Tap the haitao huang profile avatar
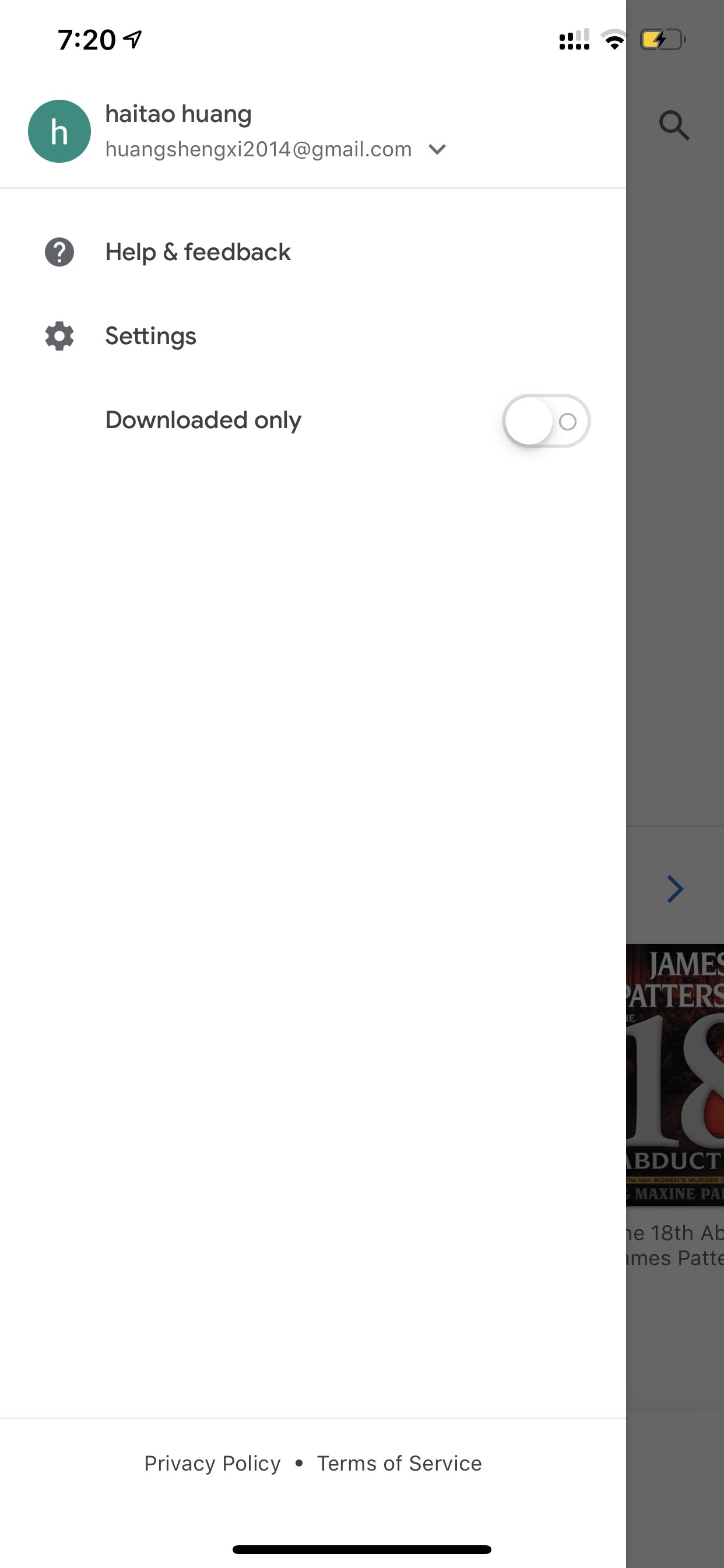Viewport: 724px width, 1568px height. pos(59,131)
